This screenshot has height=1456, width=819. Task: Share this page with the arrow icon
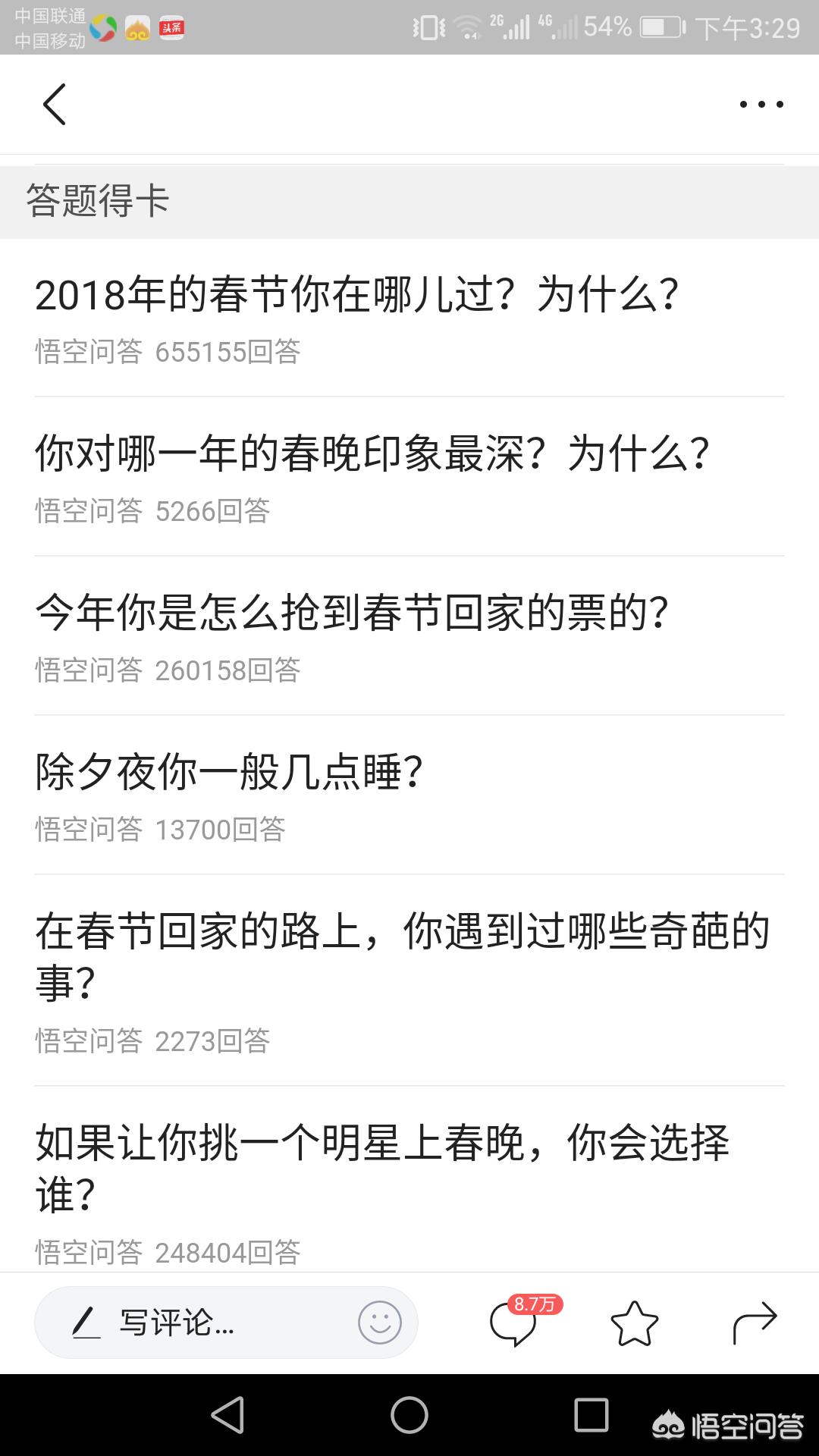(755, 1323)
